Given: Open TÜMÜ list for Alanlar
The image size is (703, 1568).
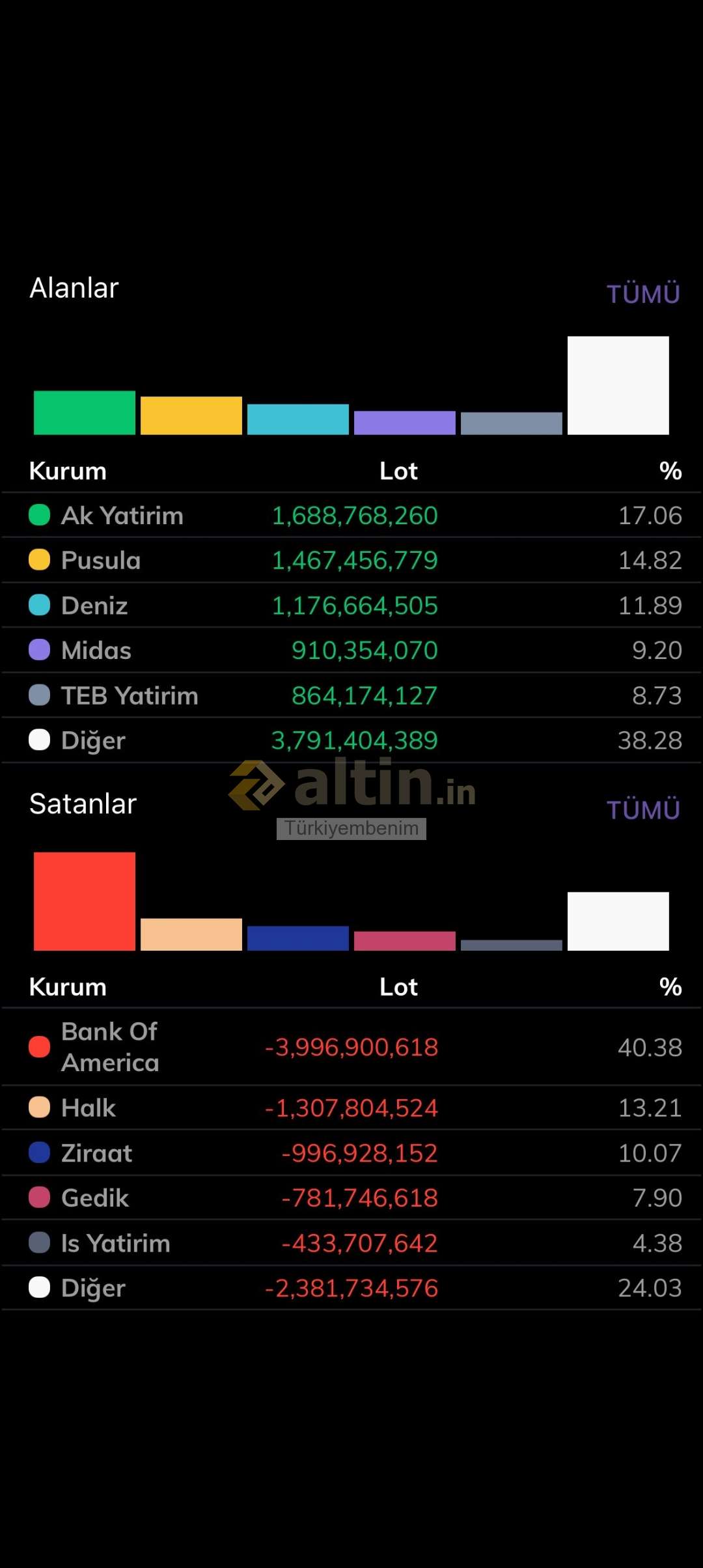Looking at the screenshot, I should click(643, 294).
